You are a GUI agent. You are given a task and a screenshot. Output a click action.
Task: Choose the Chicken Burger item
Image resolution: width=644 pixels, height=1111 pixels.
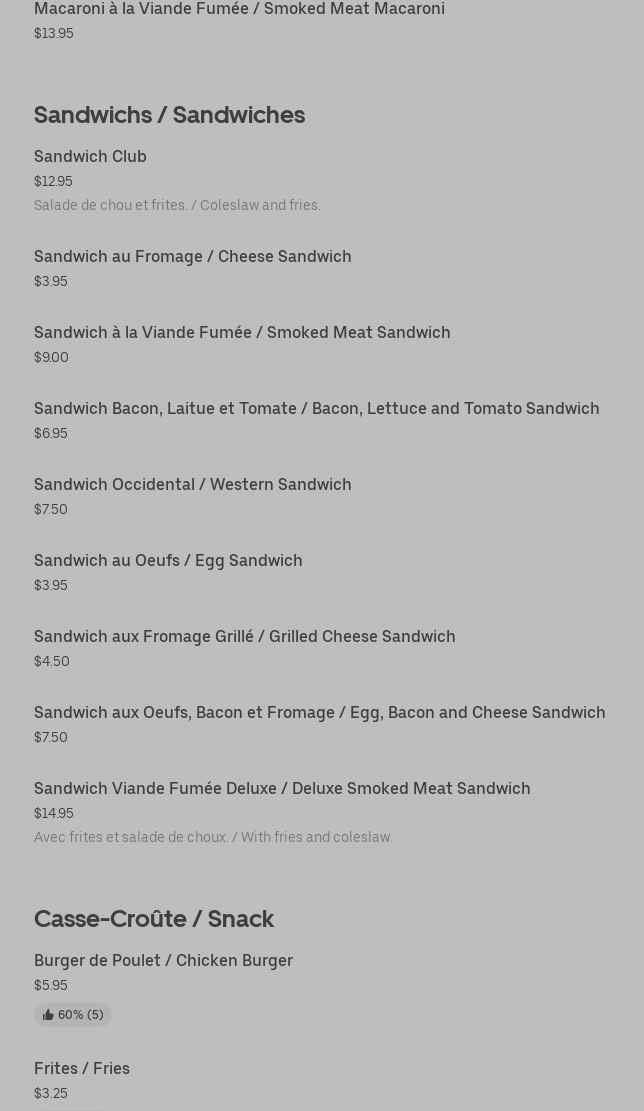point(163,961)
